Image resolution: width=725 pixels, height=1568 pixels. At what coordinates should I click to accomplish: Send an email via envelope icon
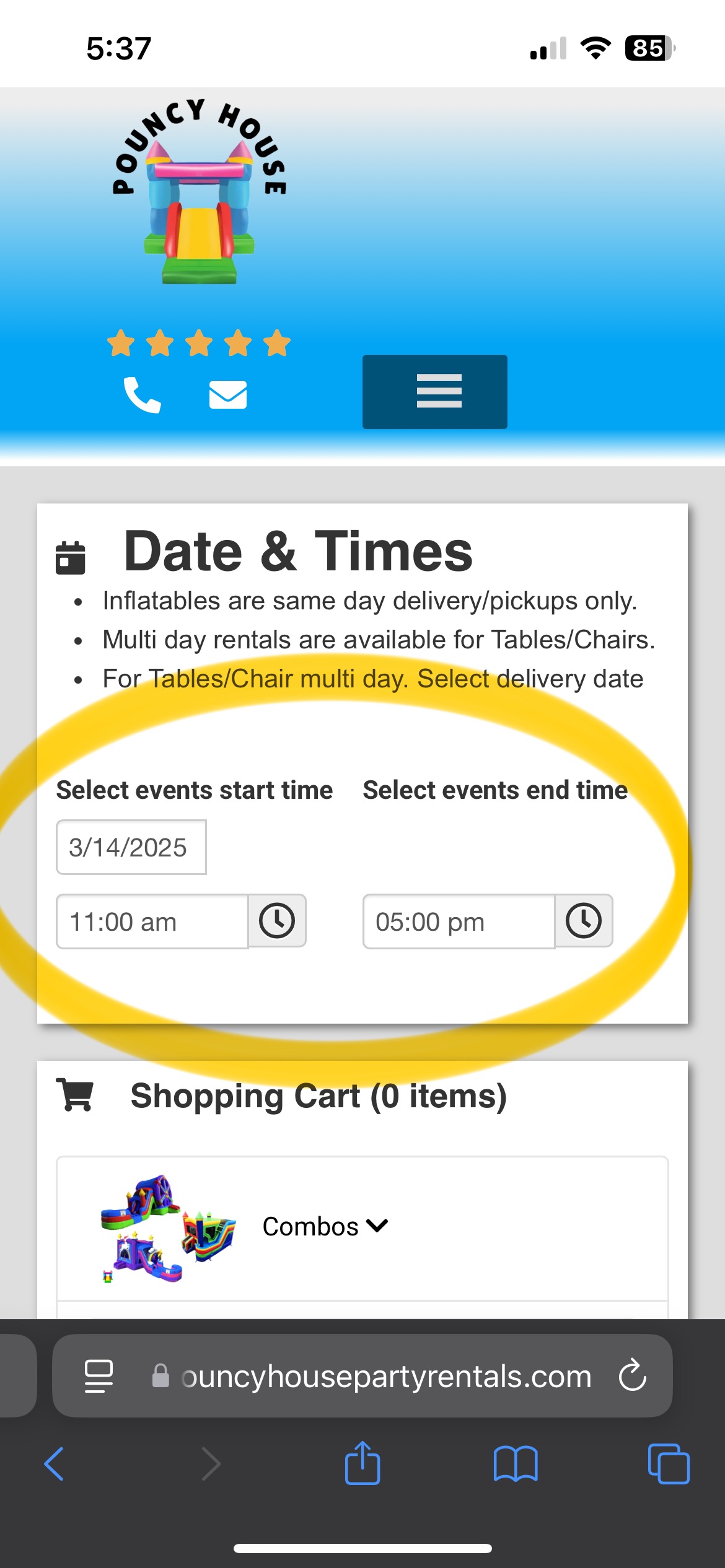[227, 394]
